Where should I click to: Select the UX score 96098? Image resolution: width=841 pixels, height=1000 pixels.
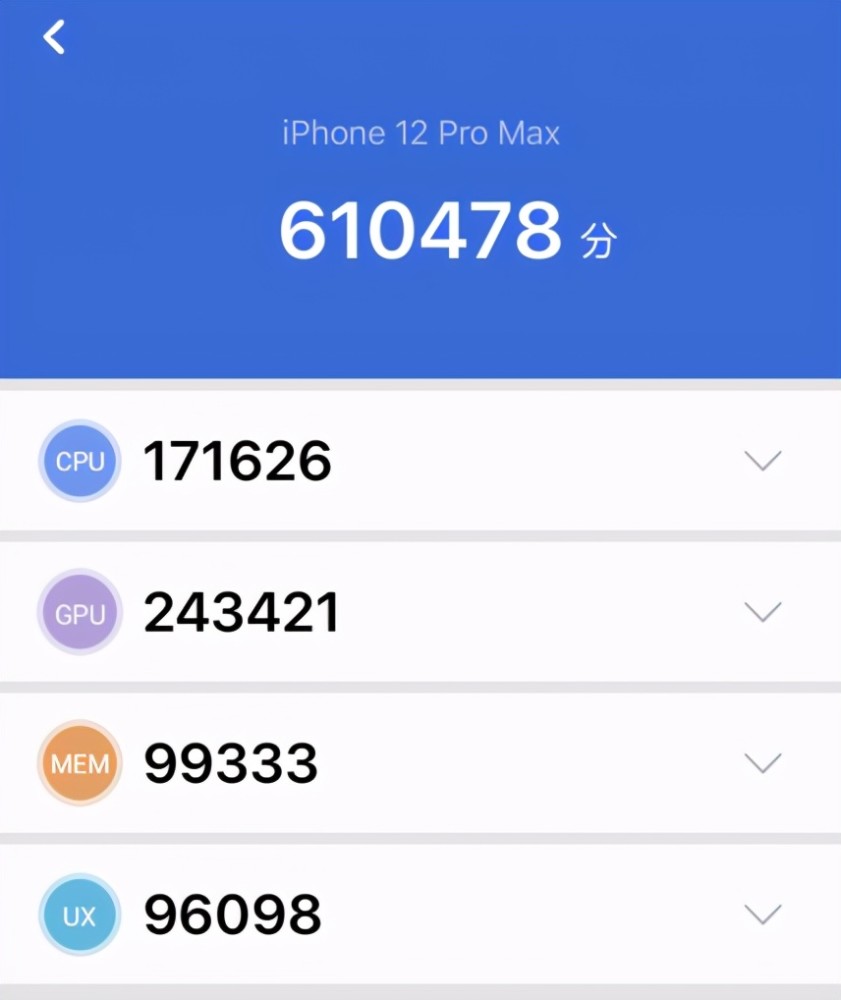coord(232,915)
